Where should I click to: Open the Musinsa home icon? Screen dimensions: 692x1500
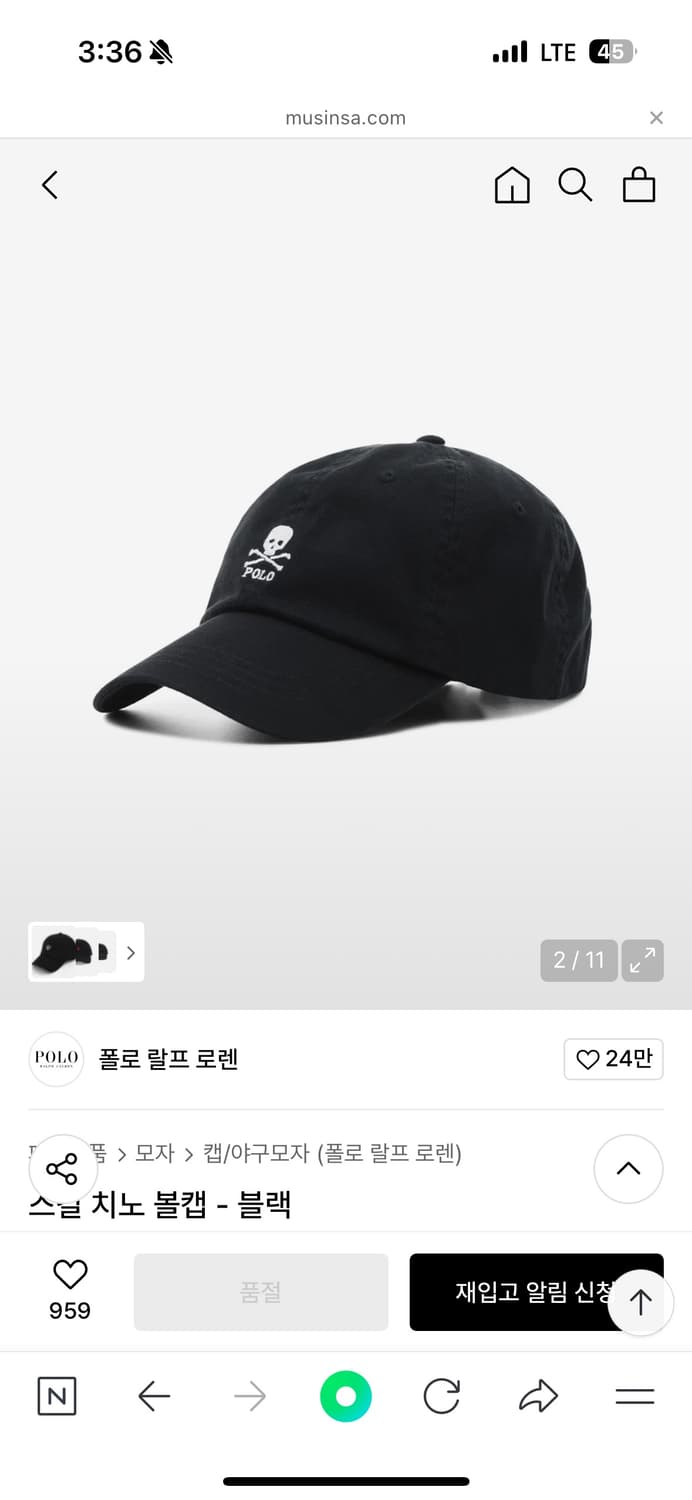click(x=512, y=185)
